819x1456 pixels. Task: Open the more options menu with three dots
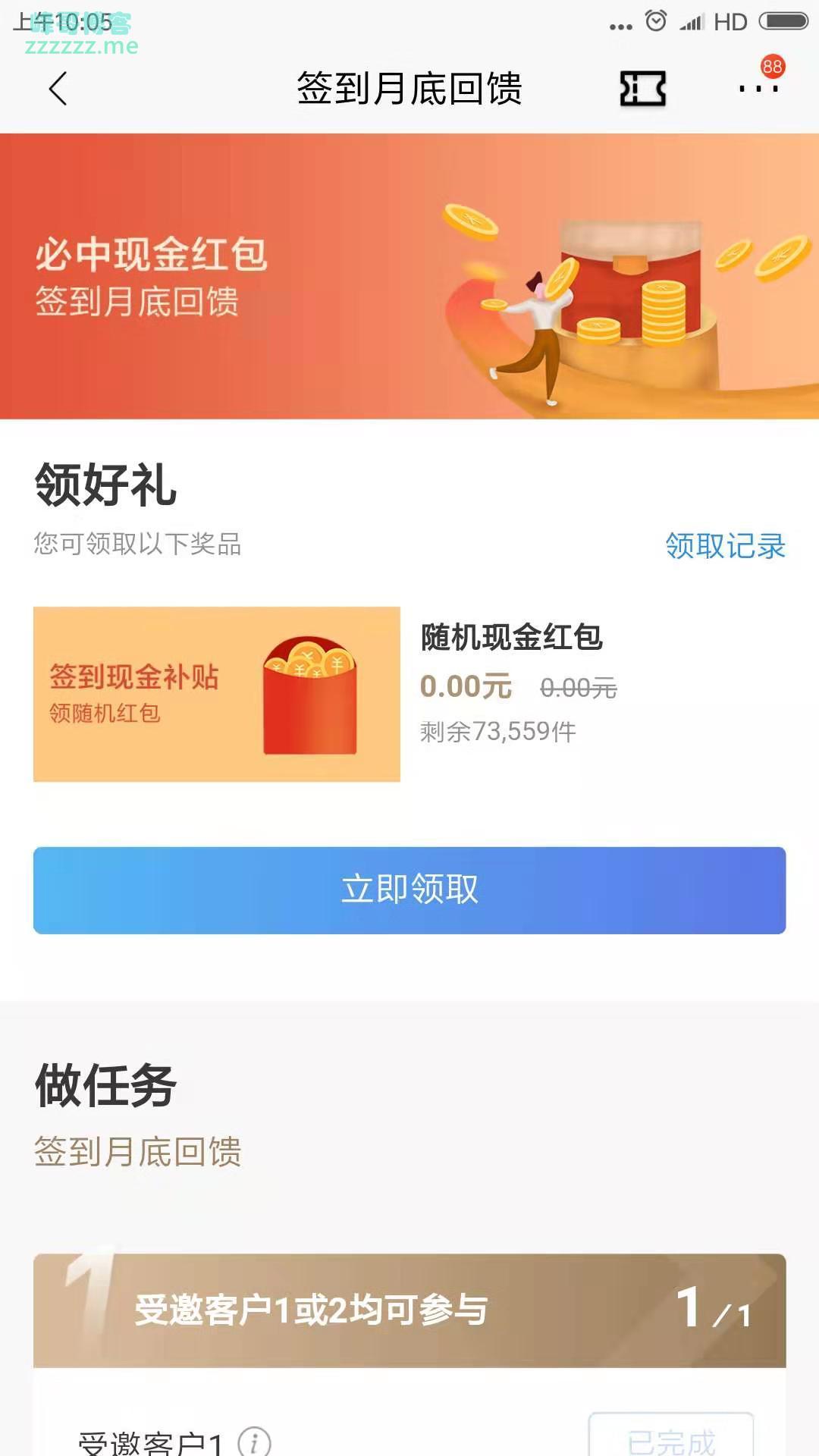(x=758, y=89)
